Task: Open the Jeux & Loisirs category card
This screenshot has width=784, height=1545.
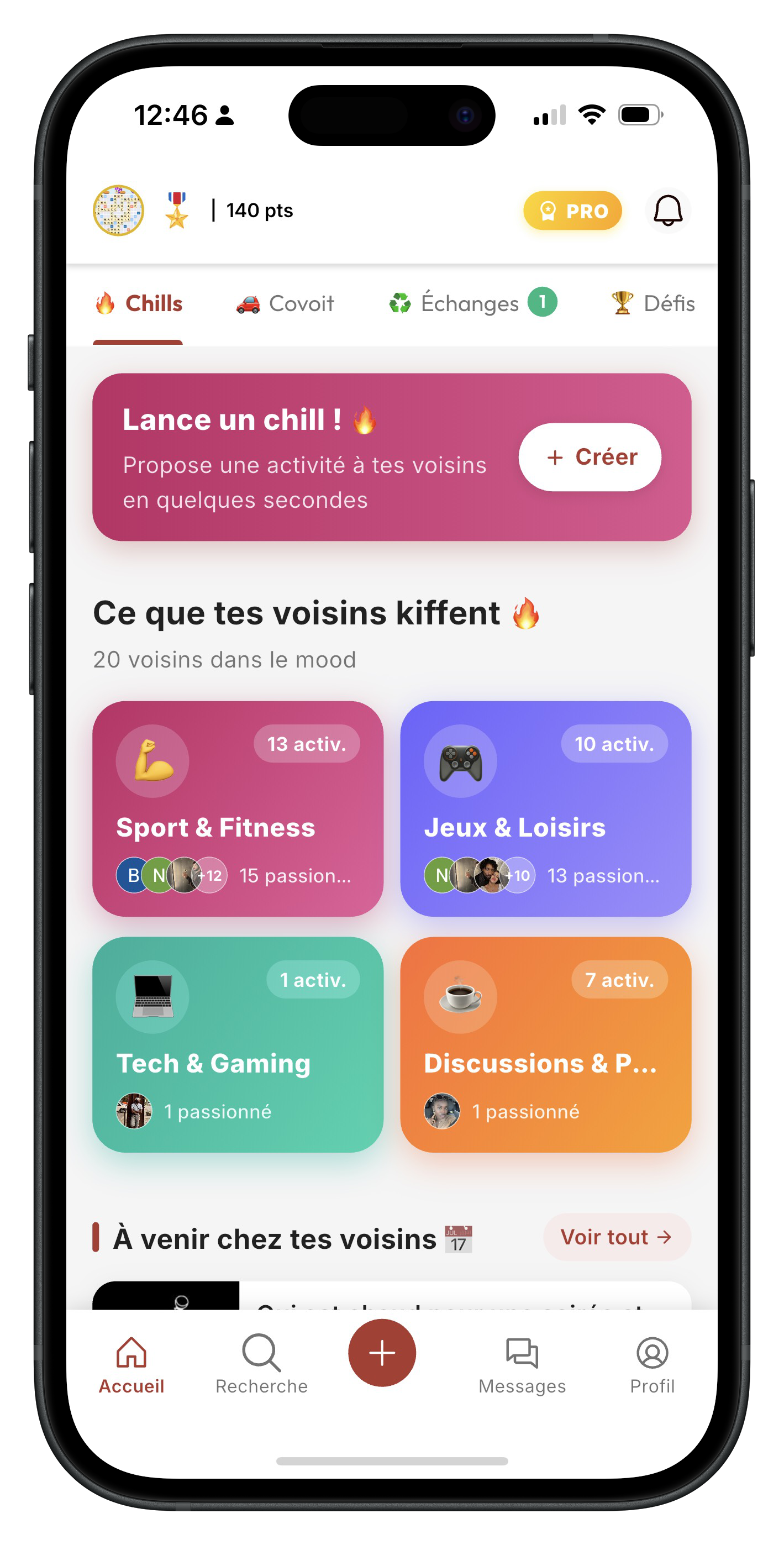Action: [545, 808]
